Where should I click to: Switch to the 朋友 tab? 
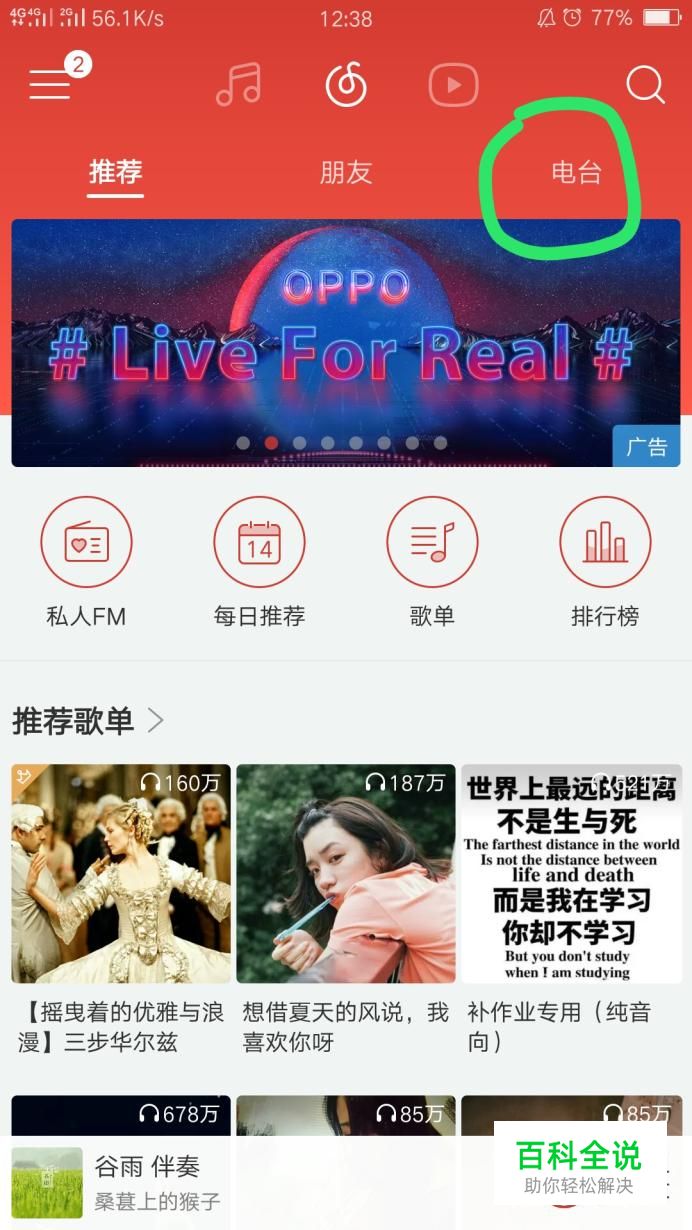pyautogui.click(x=346, y=172)
